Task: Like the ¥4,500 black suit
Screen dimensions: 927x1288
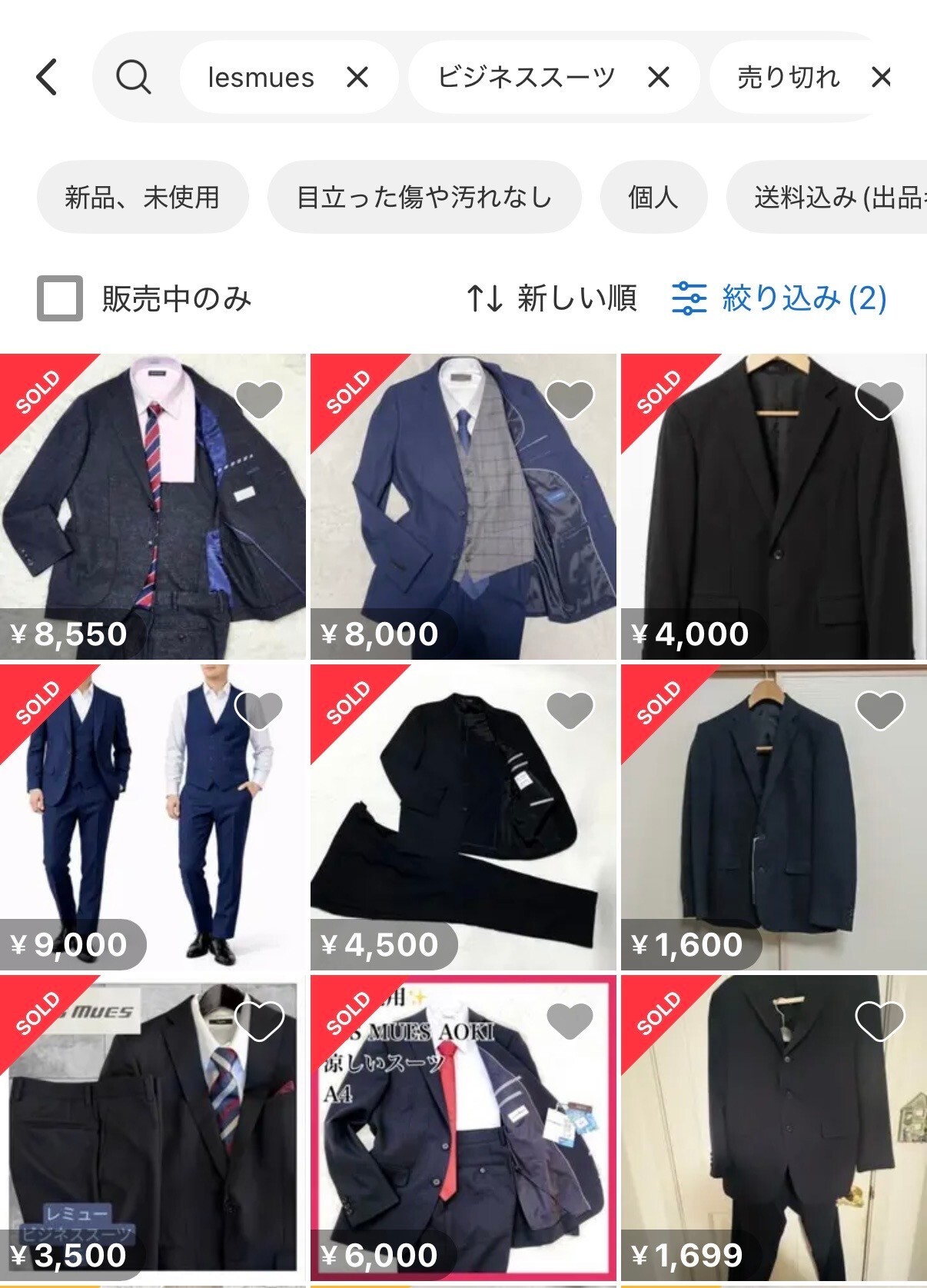Action: [x=570, y=710]
